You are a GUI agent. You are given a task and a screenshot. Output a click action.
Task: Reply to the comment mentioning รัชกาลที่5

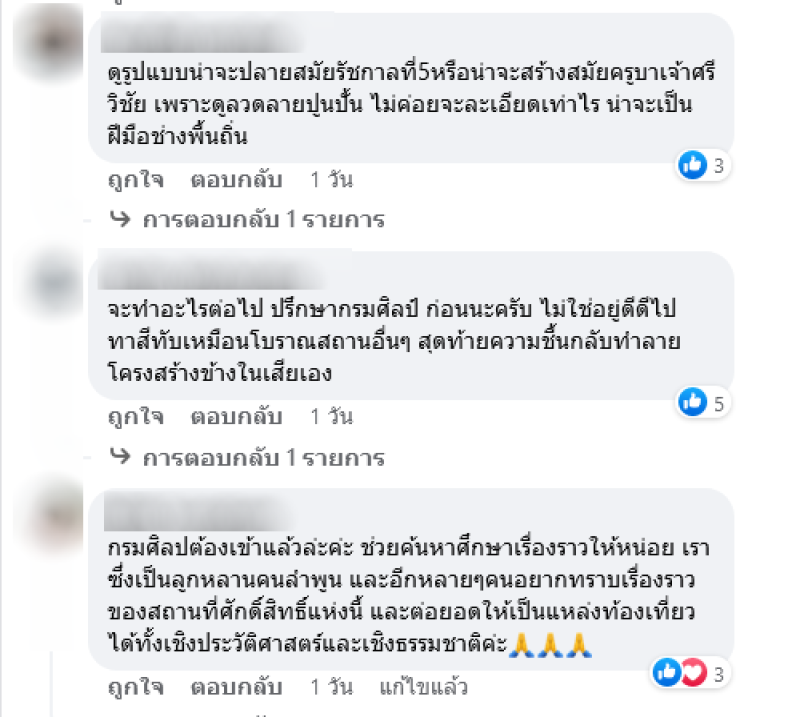pos(236,181)
